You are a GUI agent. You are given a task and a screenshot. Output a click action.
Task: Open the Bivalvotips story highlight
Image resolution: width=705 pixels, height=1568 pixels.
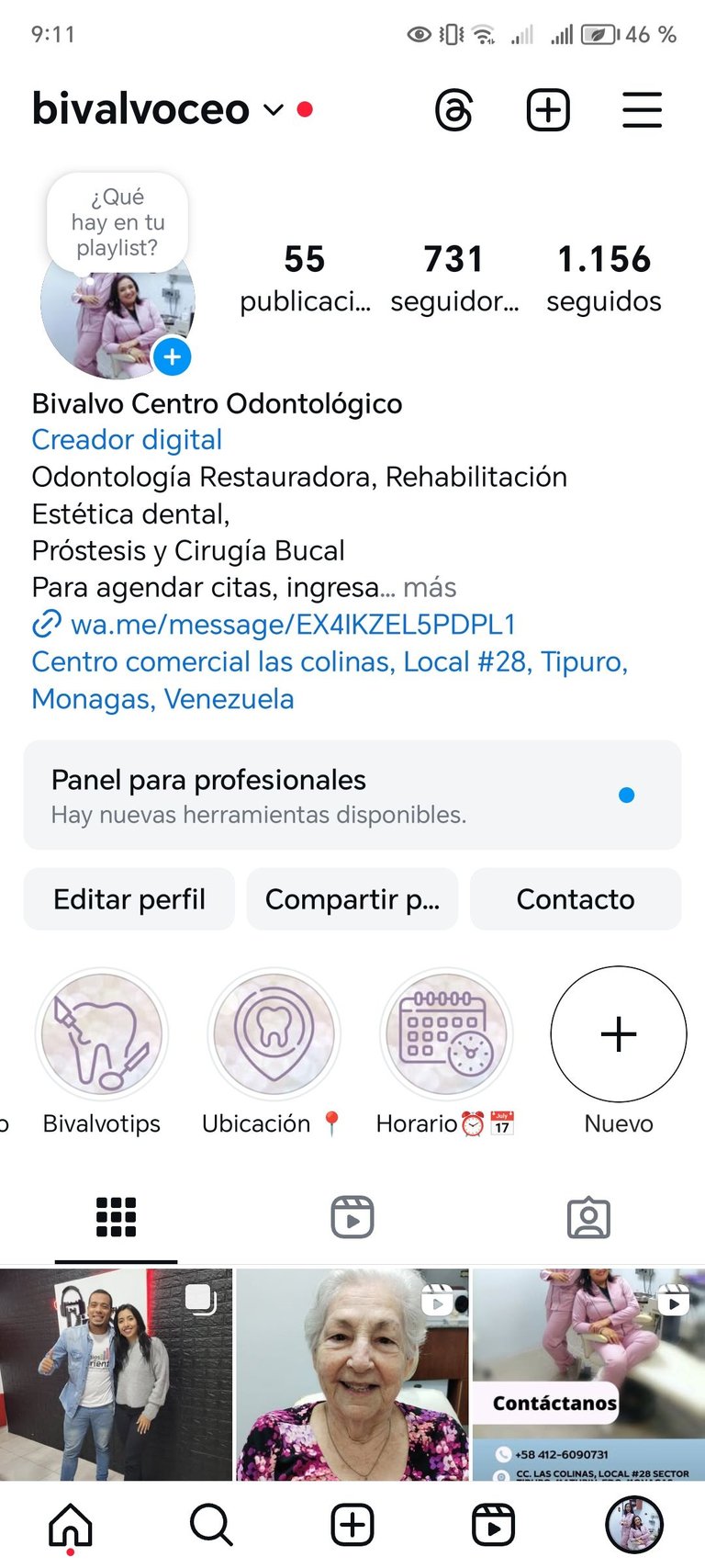click(102, 1035)
